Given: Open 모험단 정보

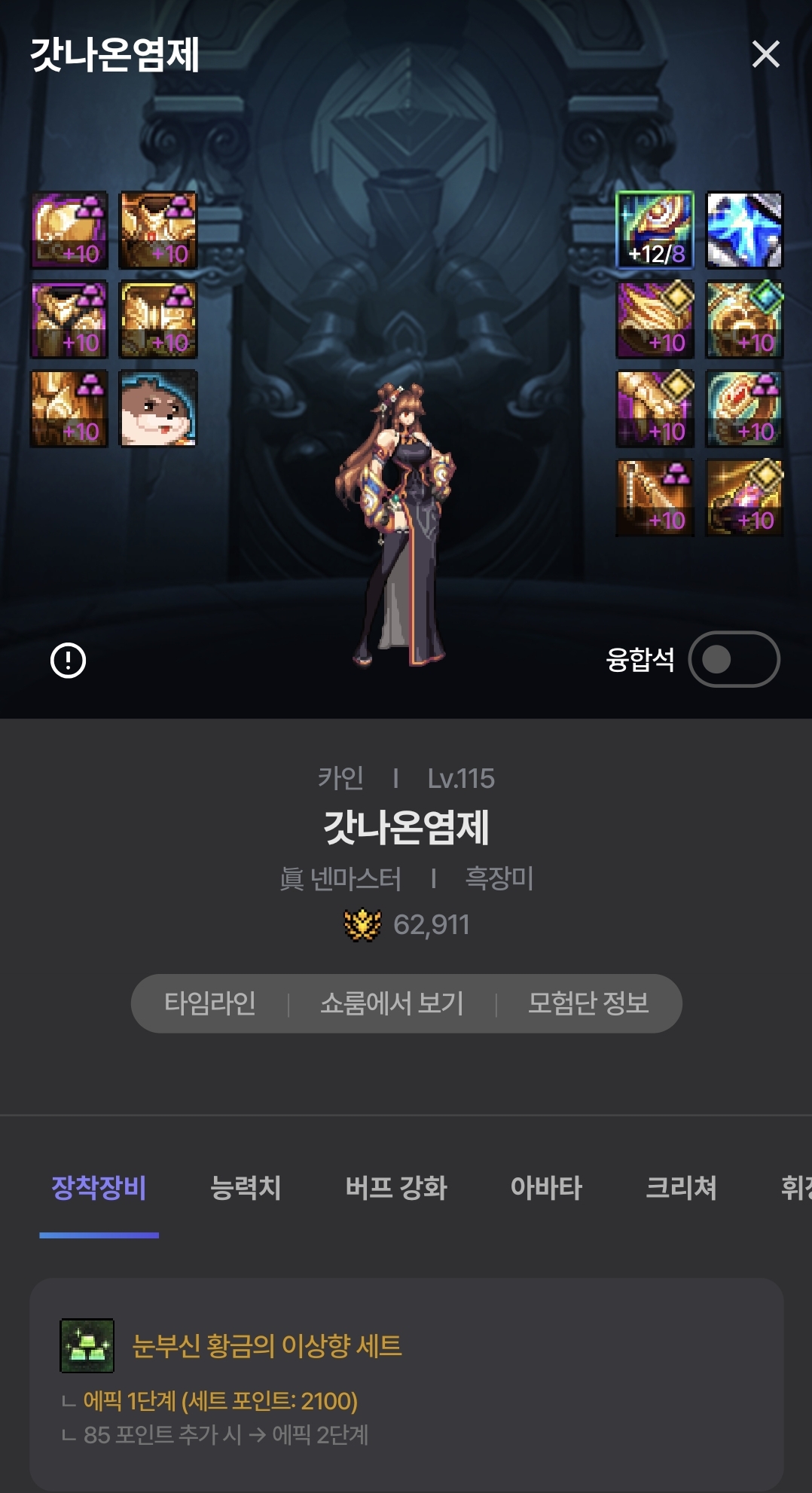Looking at the screenshot, I should click(x=588, y=1003).
